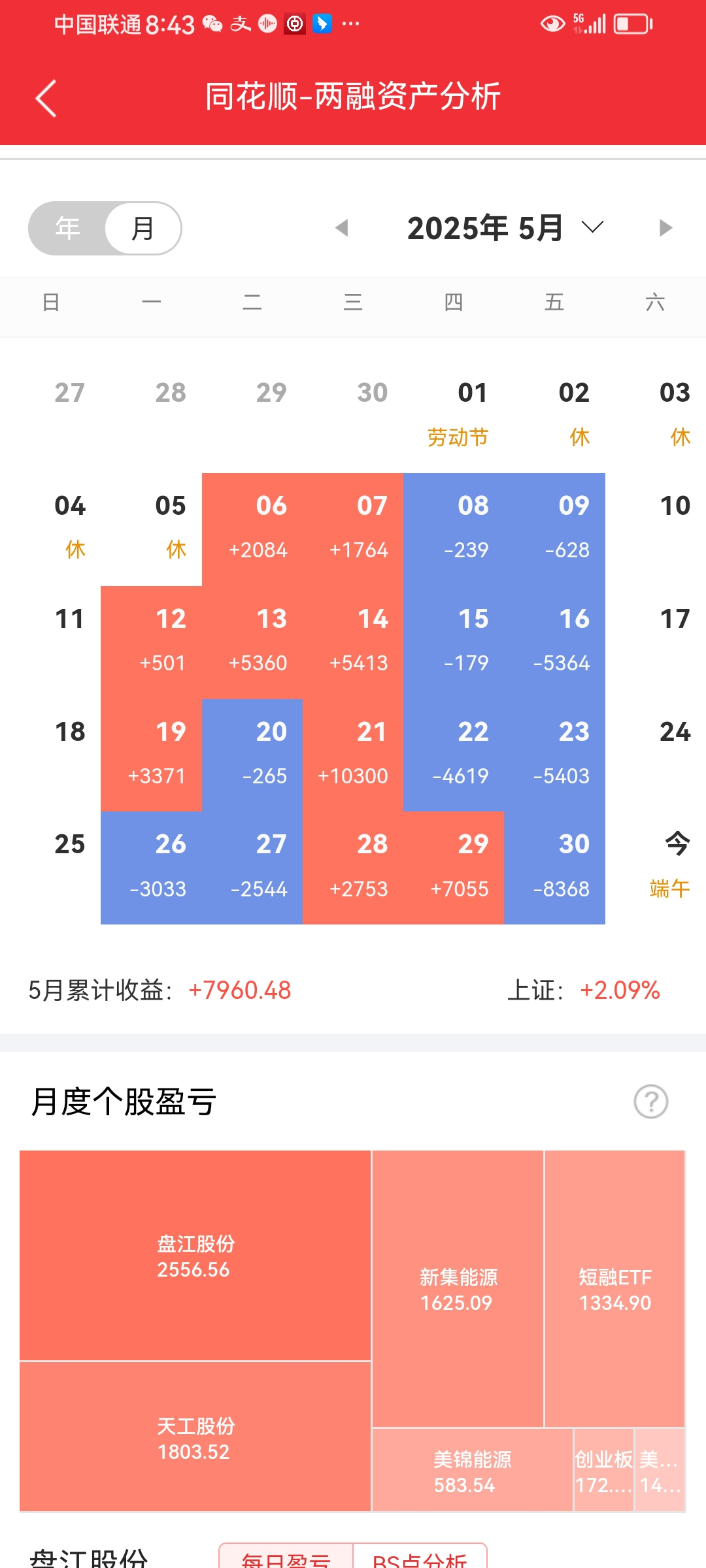Viewport: 706px width, 1568px height.
Task: Open May 21 with +10300 profit
Action: [353, 755]
